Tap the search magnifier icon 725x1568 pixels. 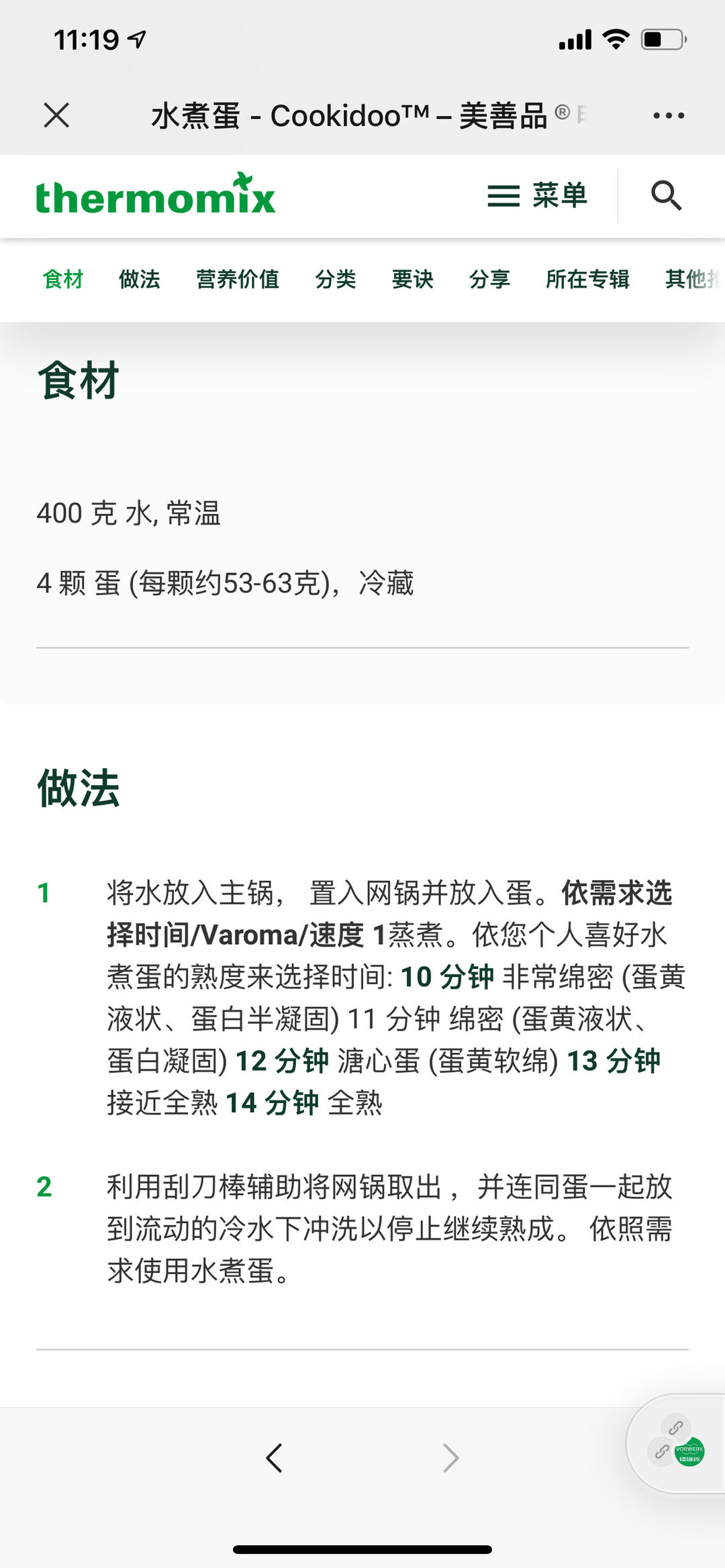[x=666, y=195]
